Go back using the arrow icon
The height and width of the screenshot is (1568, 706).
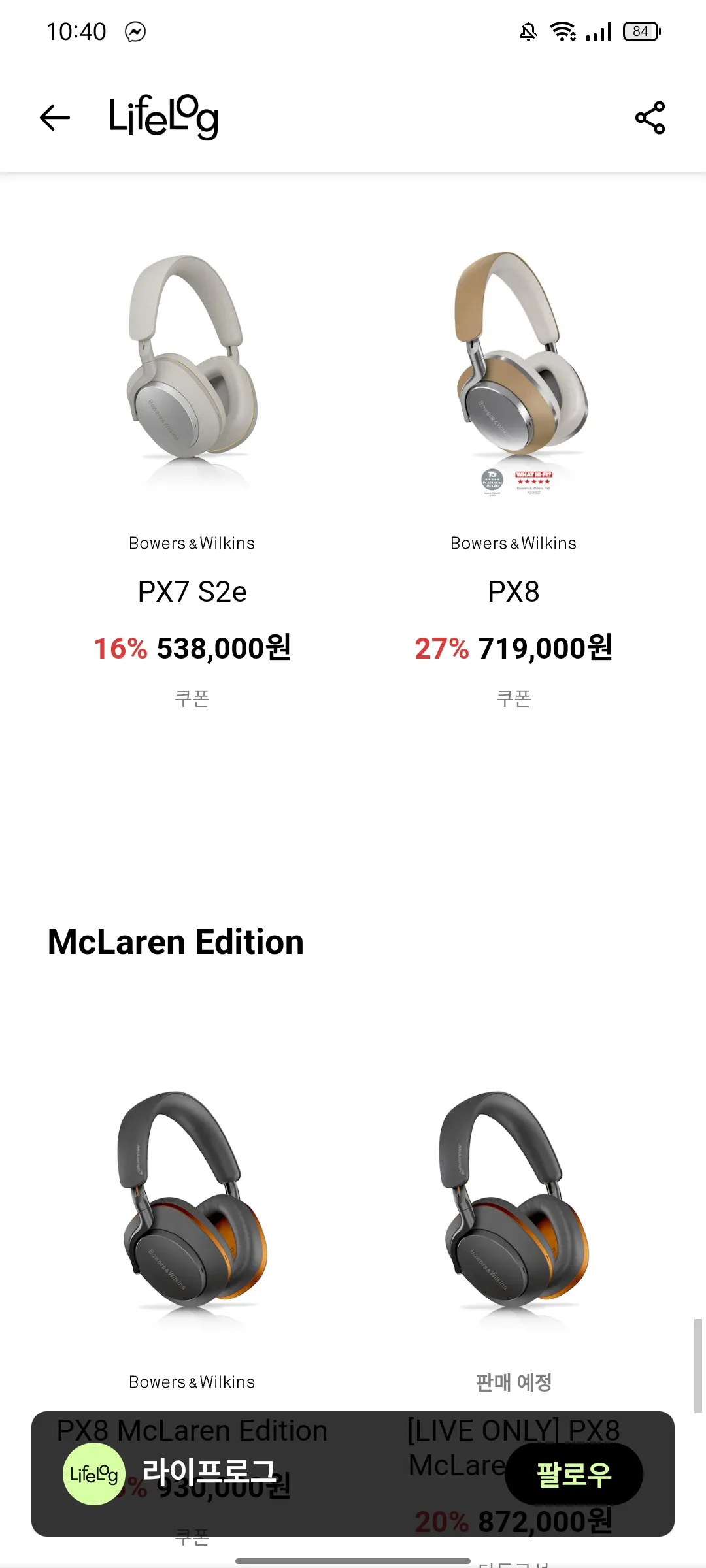point(55,118)
